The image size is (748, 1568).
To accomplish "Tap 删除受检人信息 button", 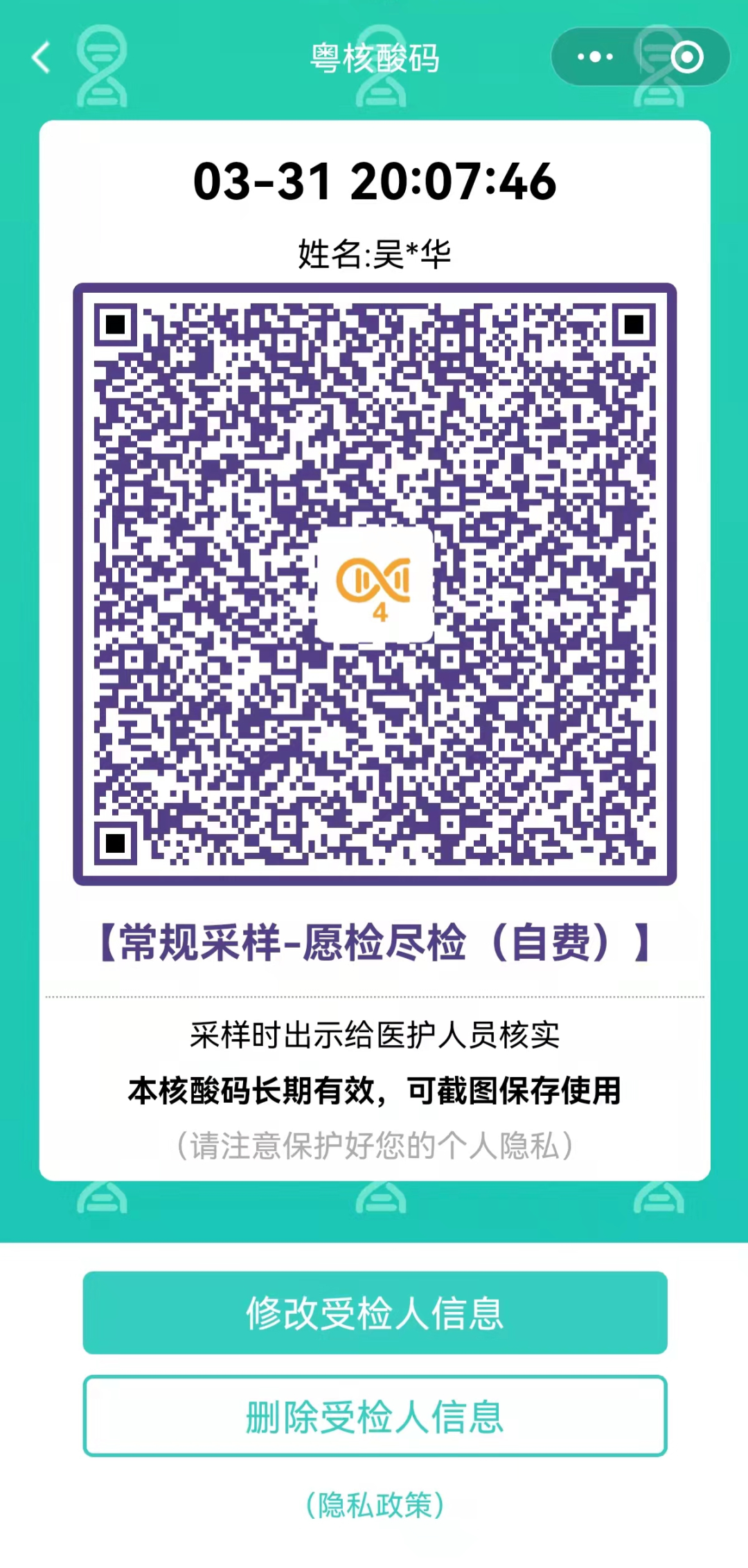I will coord(375,1416).
